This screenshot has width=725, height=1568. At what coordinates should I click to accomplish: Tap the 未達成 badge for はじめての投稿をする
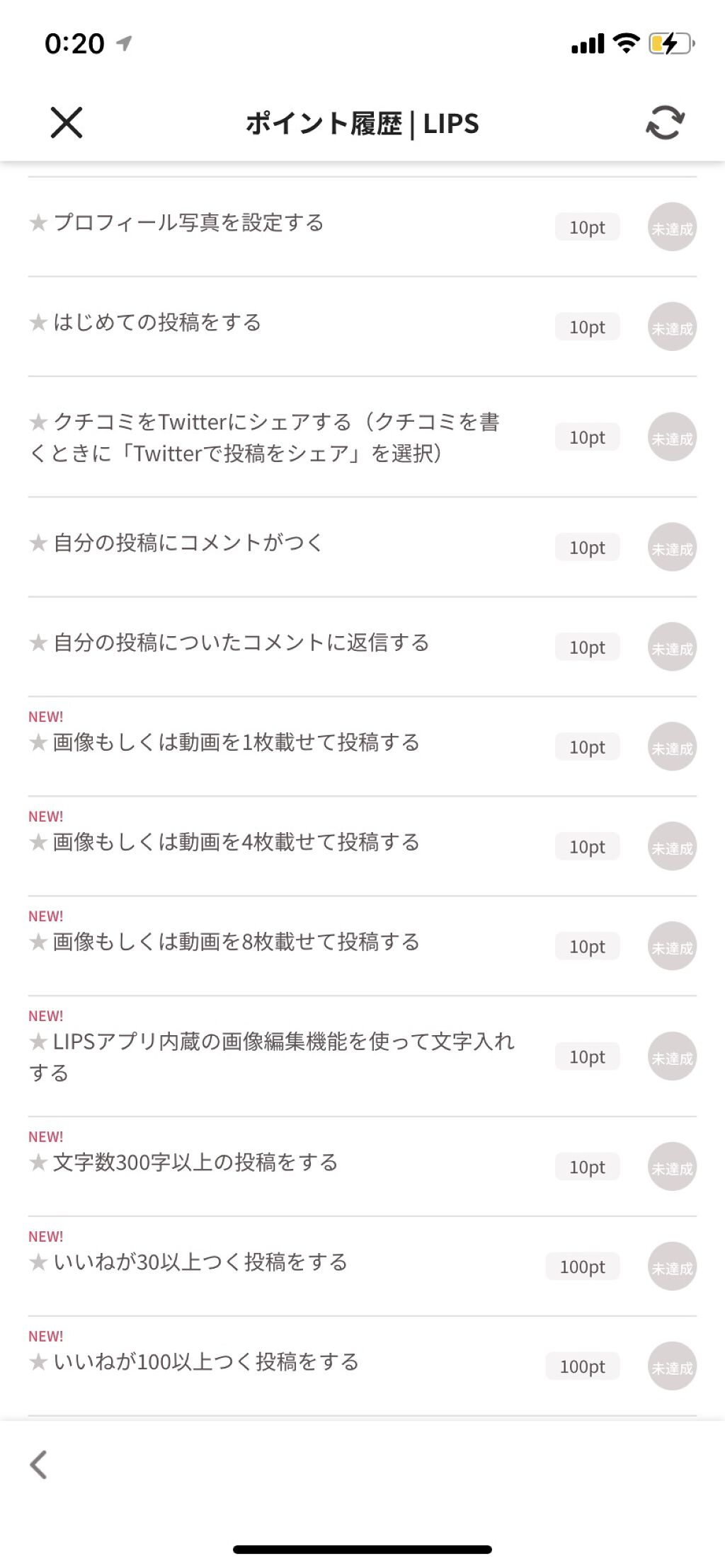671,327
